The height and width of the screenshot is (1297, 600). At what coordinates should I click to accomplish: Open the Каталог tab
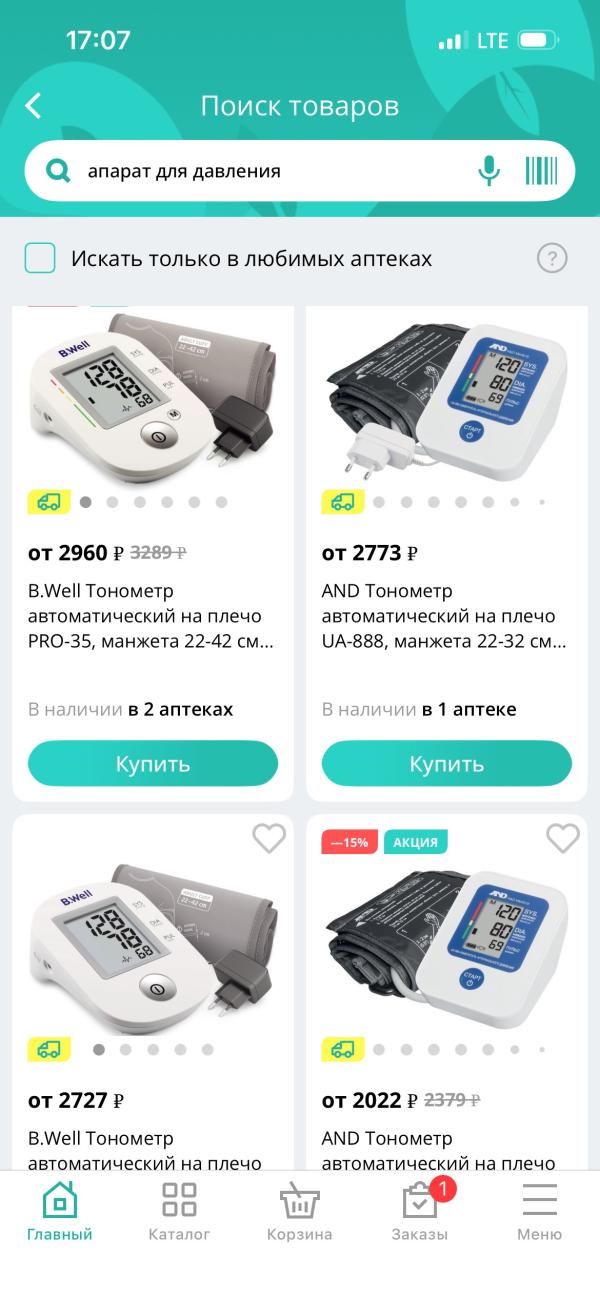179,1212
